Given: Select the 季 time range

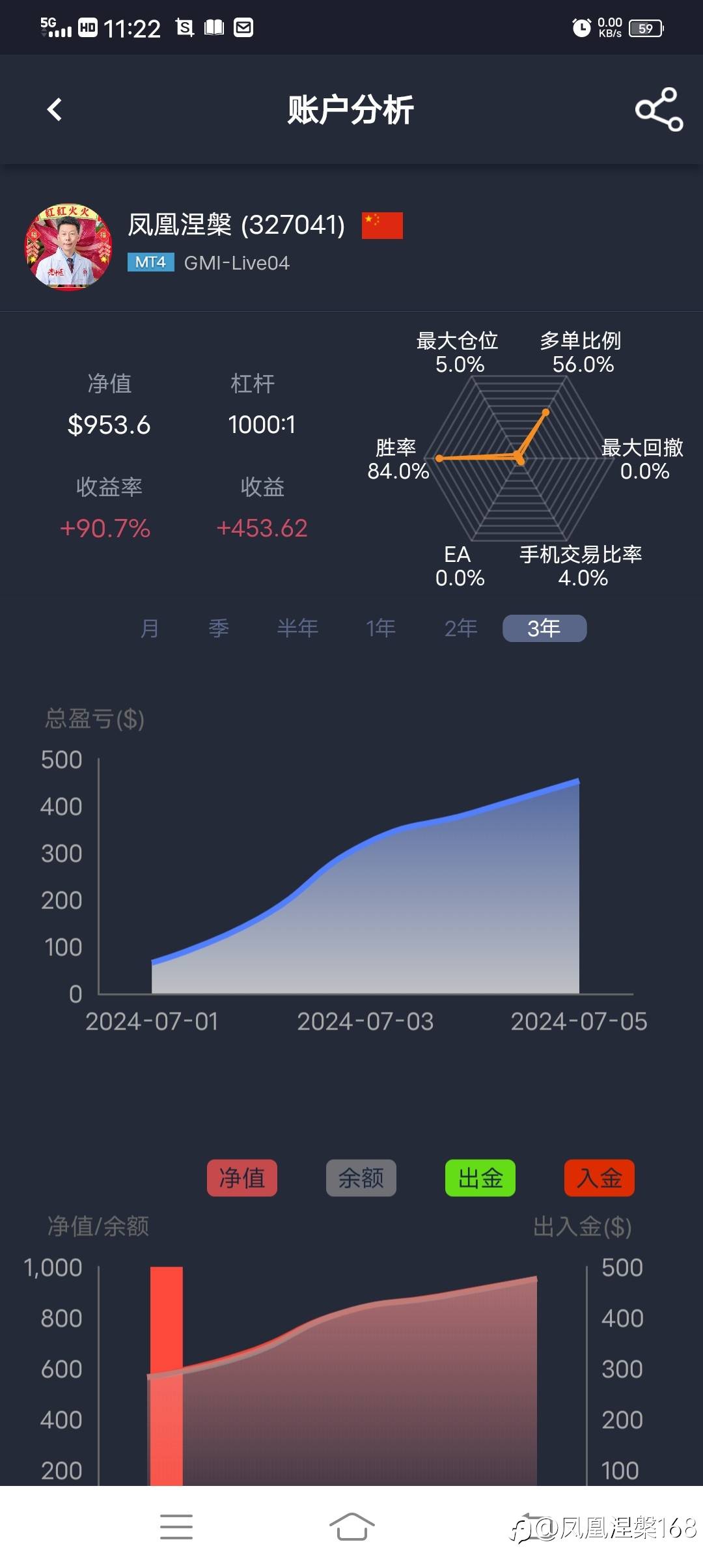Looking at the screenshot, I should click(x=219, y=628).
